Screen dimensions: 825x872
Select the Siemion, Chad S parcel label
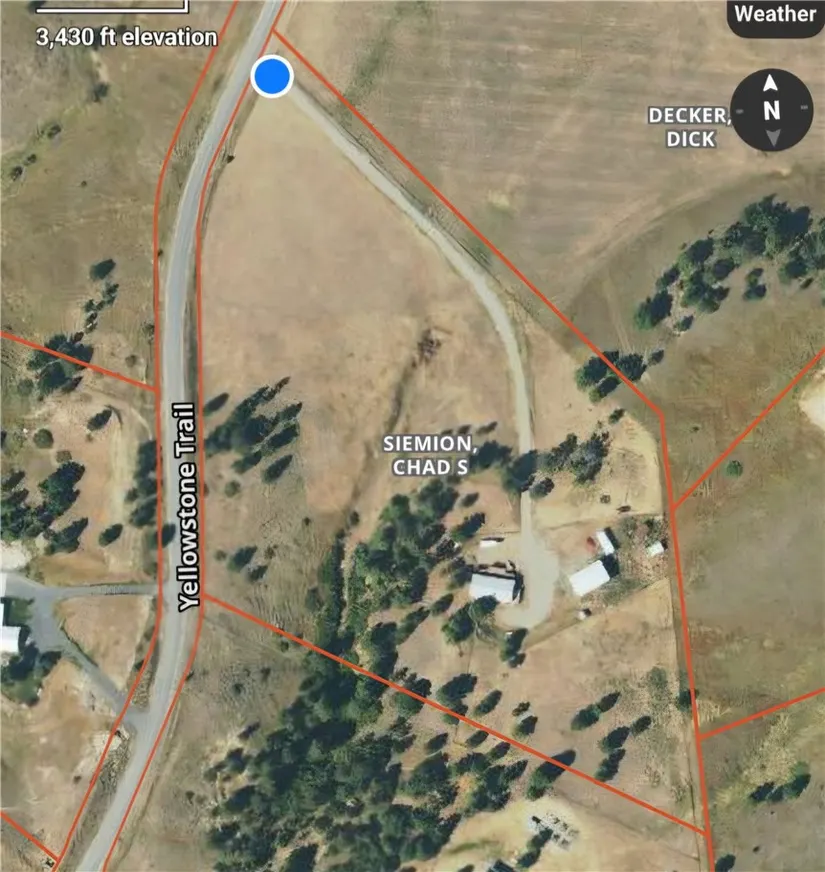click(x=427, y=457)
